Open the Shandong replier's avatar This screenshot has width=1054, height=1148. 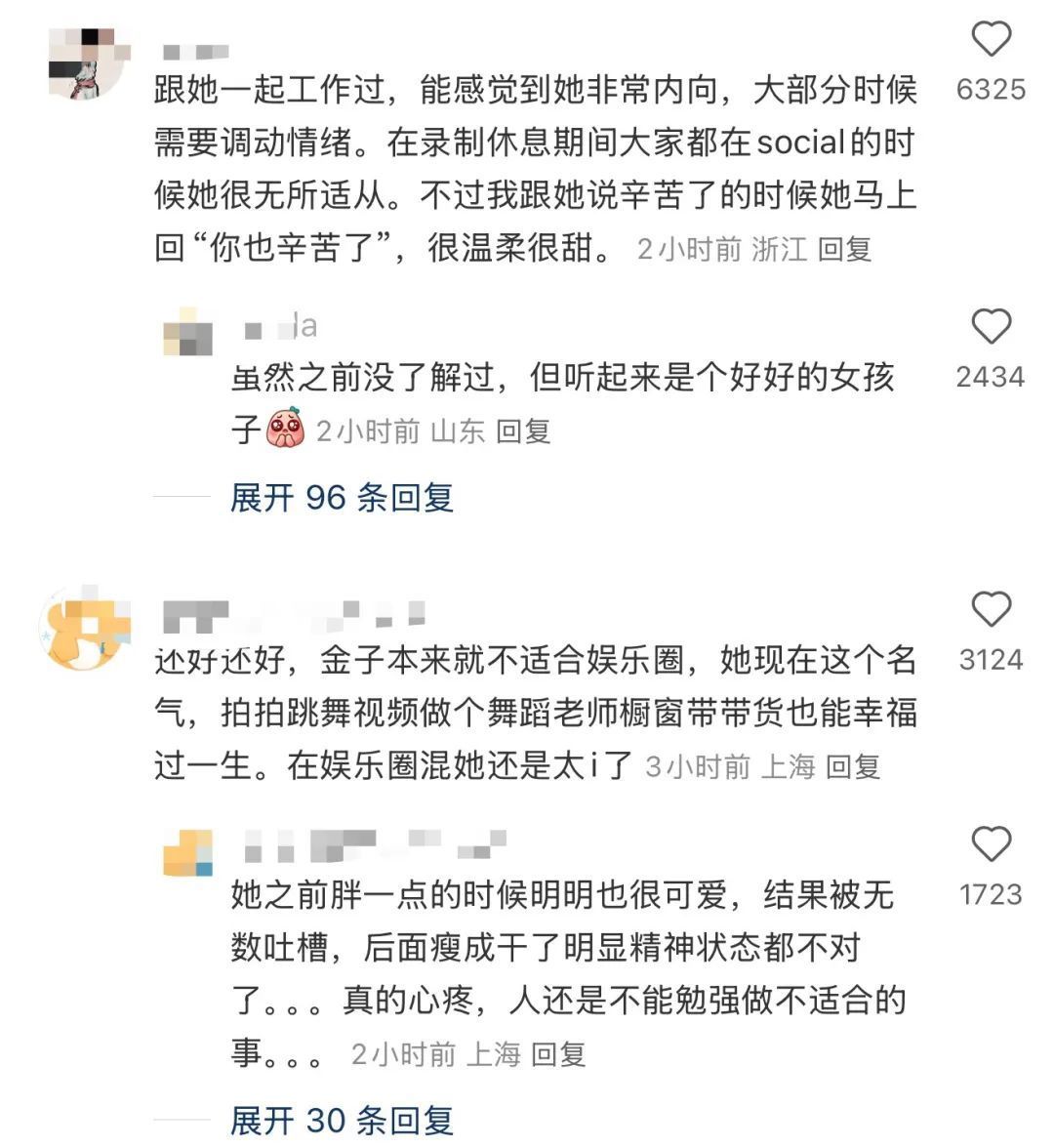187,331
